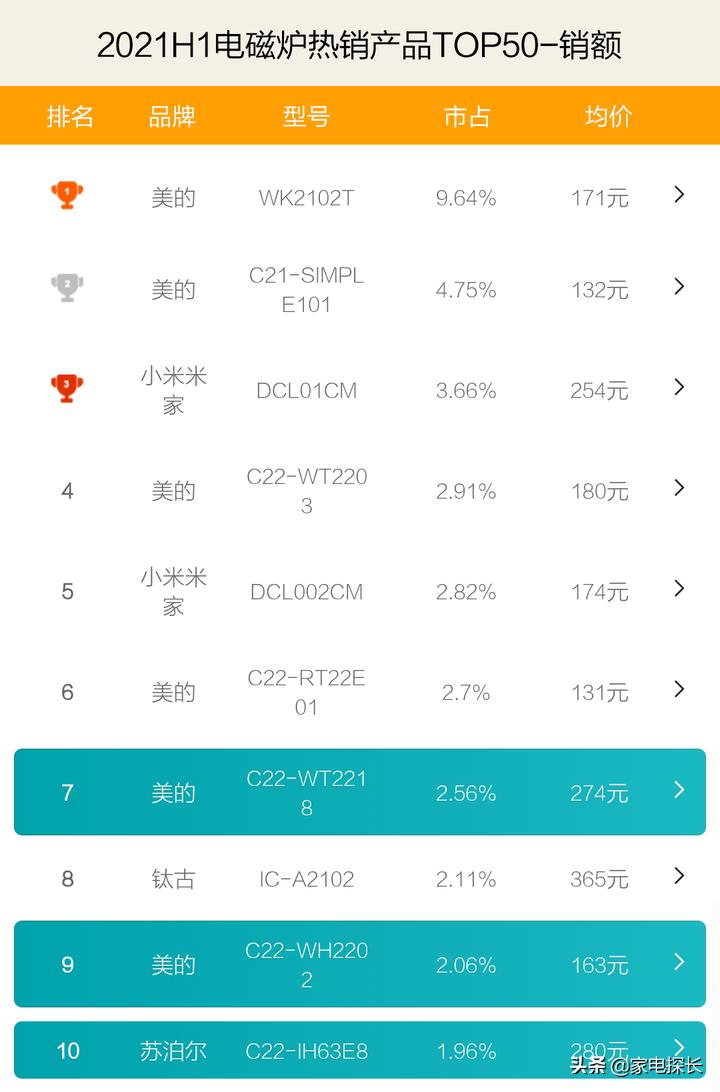
Task: Open details arrow on rank 7 C22-WT2218
Action: click(x=679, y=791)
